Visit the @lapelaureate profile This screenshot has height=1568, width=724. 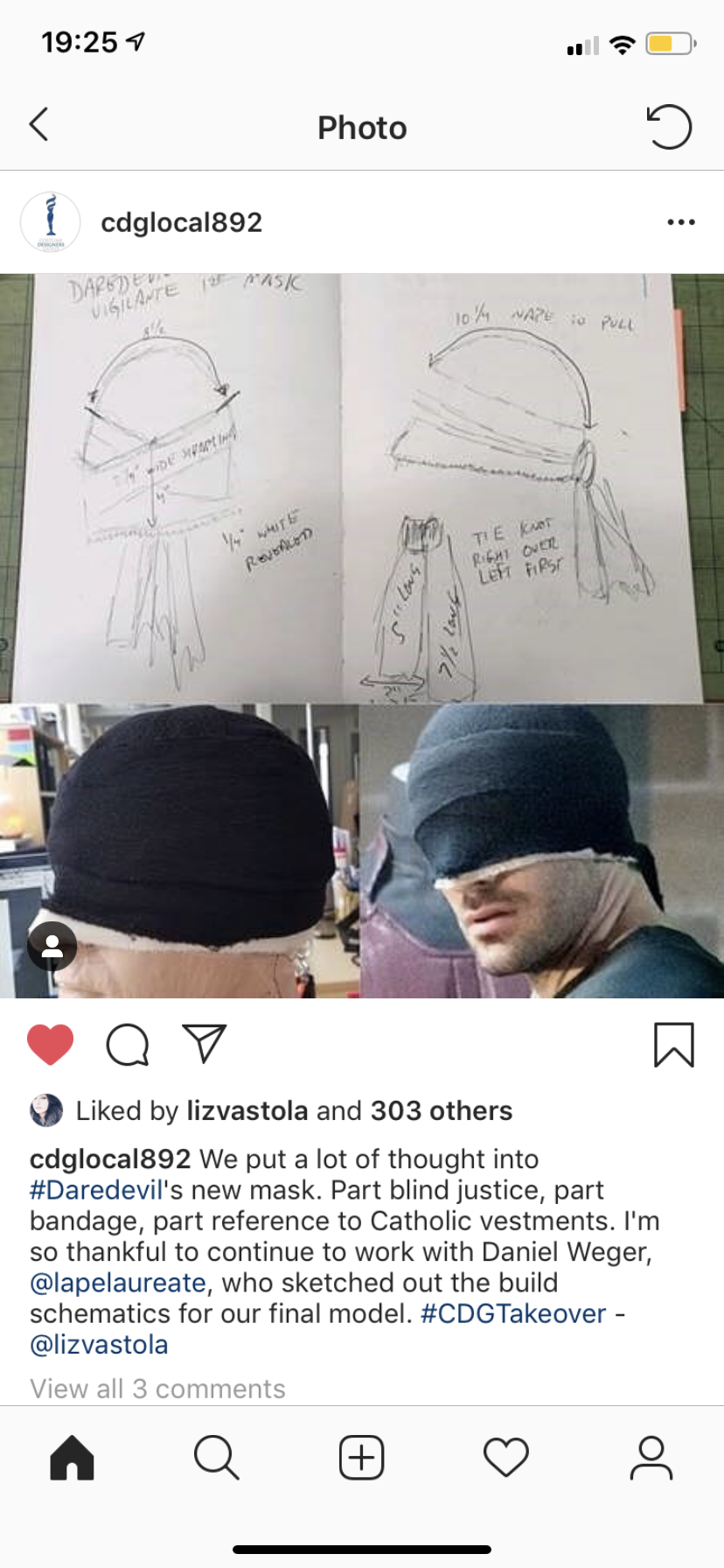118,1283
